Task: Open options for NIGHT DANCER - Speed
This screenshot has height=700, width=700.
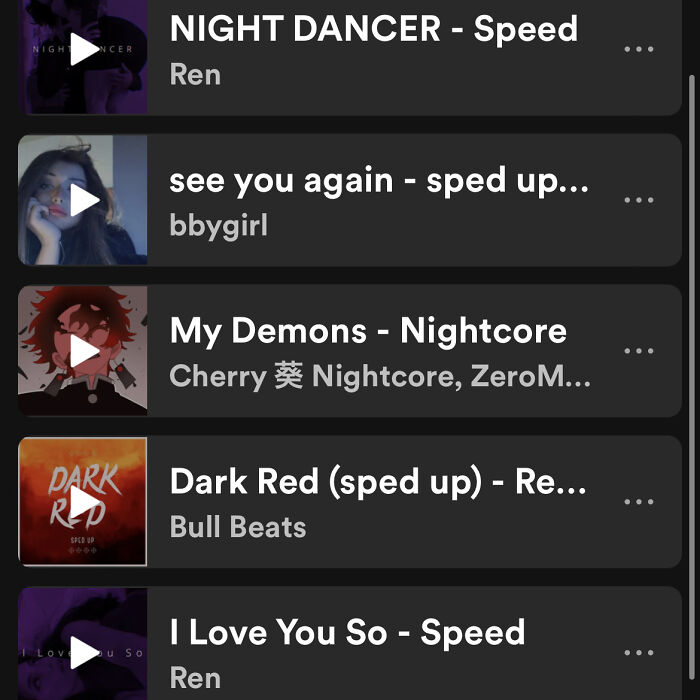Action: [x=638, y=49]
